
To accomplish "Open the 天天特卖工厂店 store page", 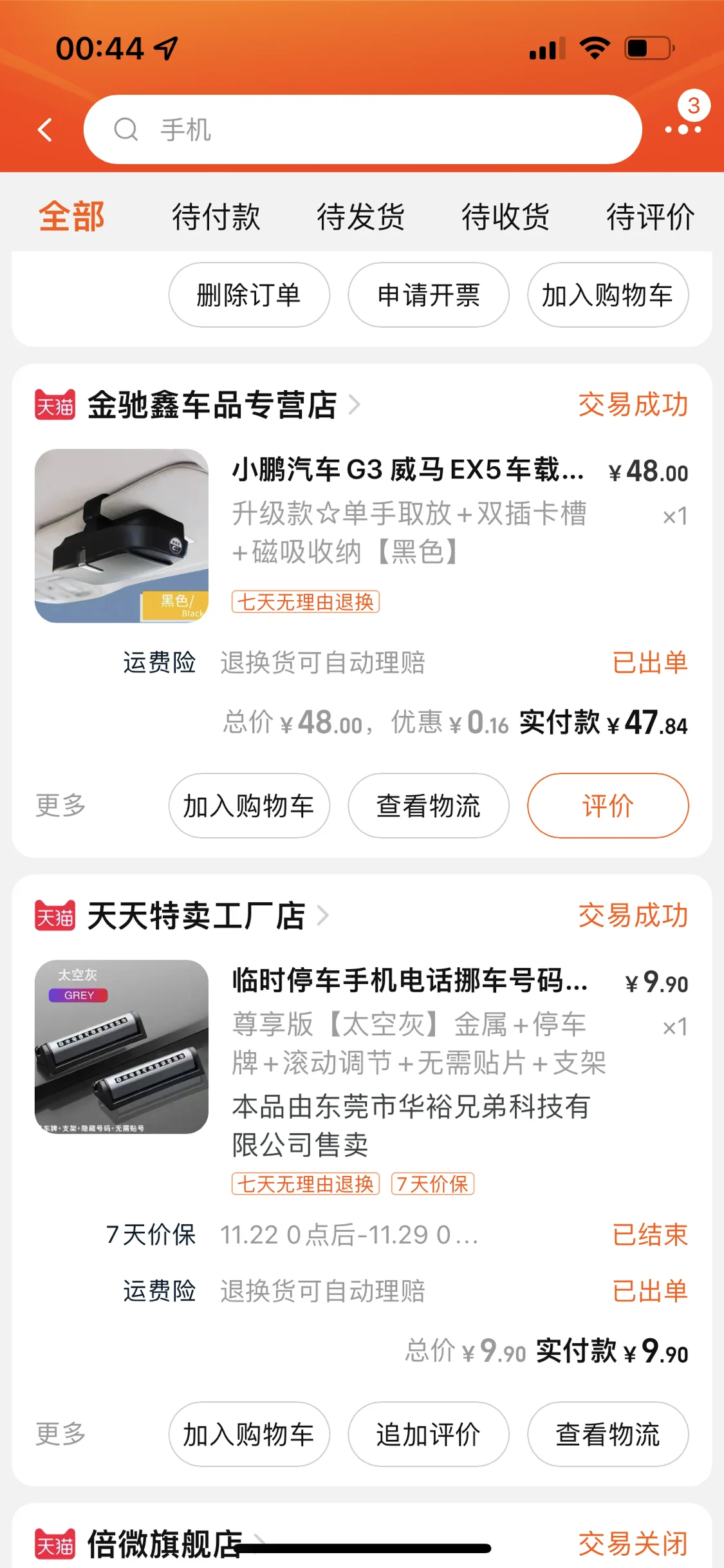I will click(196, 916).
